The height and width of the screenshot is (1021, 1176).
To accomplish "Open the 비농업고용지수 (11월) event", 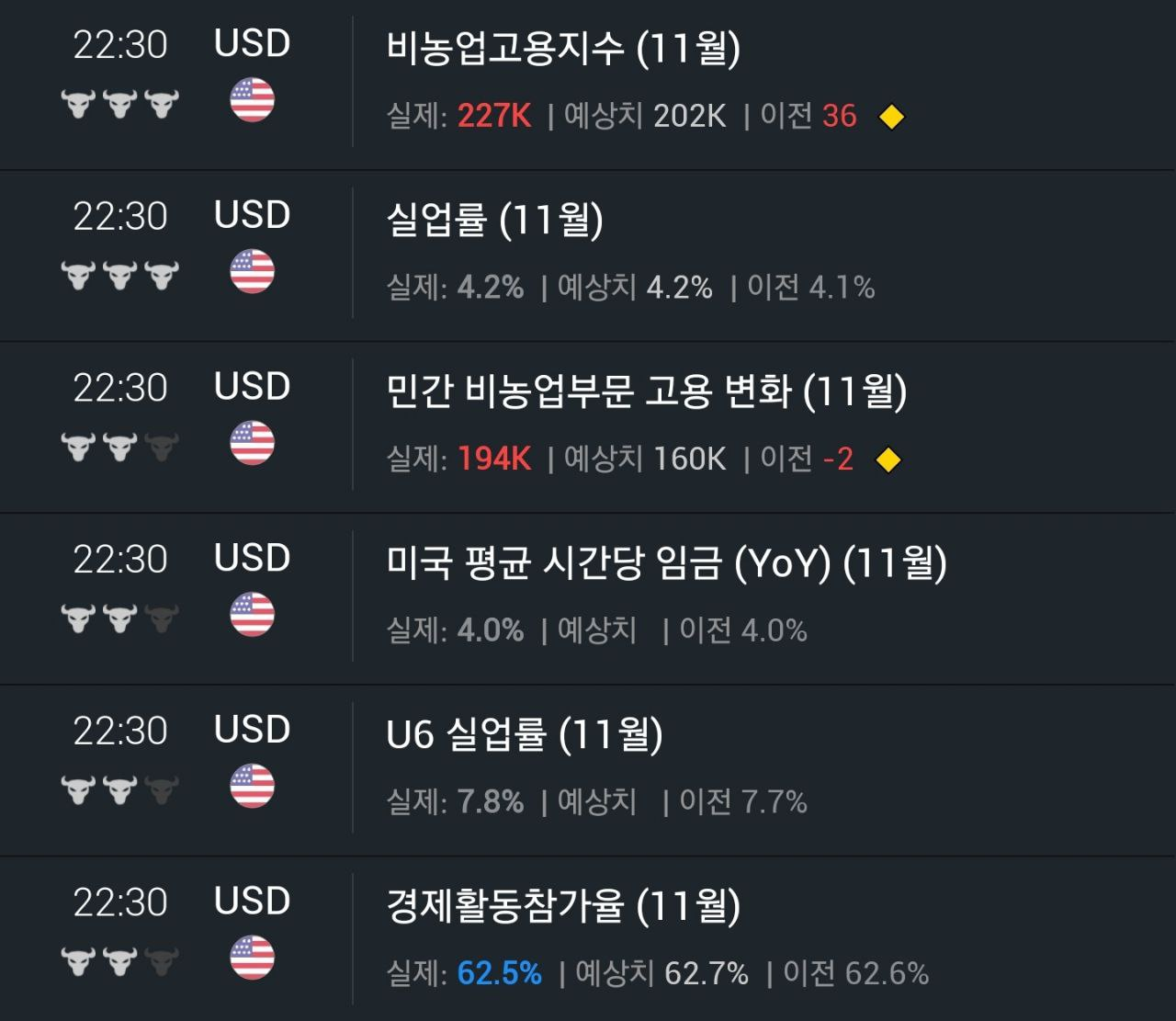I will [x=562, y=49].
